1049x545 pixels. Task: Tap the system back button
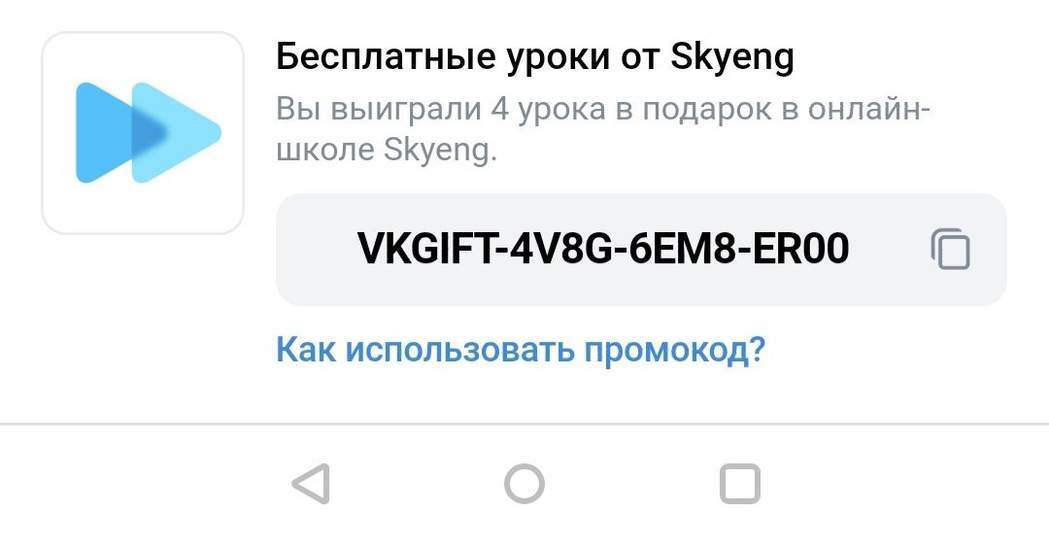click(311, 485)
